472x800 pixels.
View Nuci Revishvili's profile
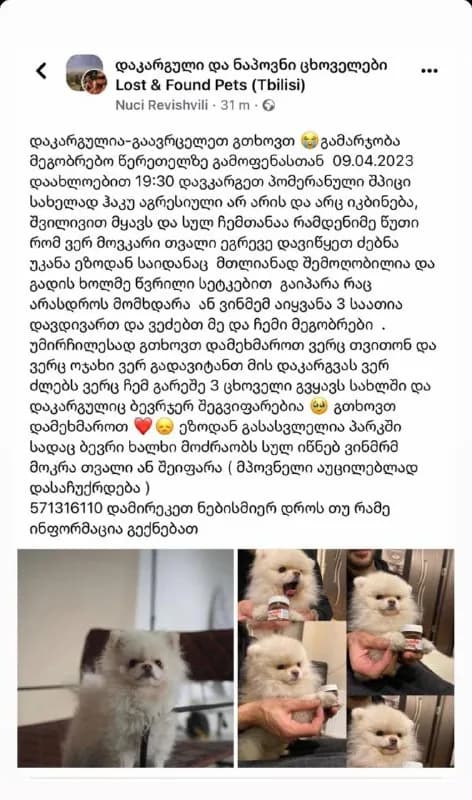162,105
